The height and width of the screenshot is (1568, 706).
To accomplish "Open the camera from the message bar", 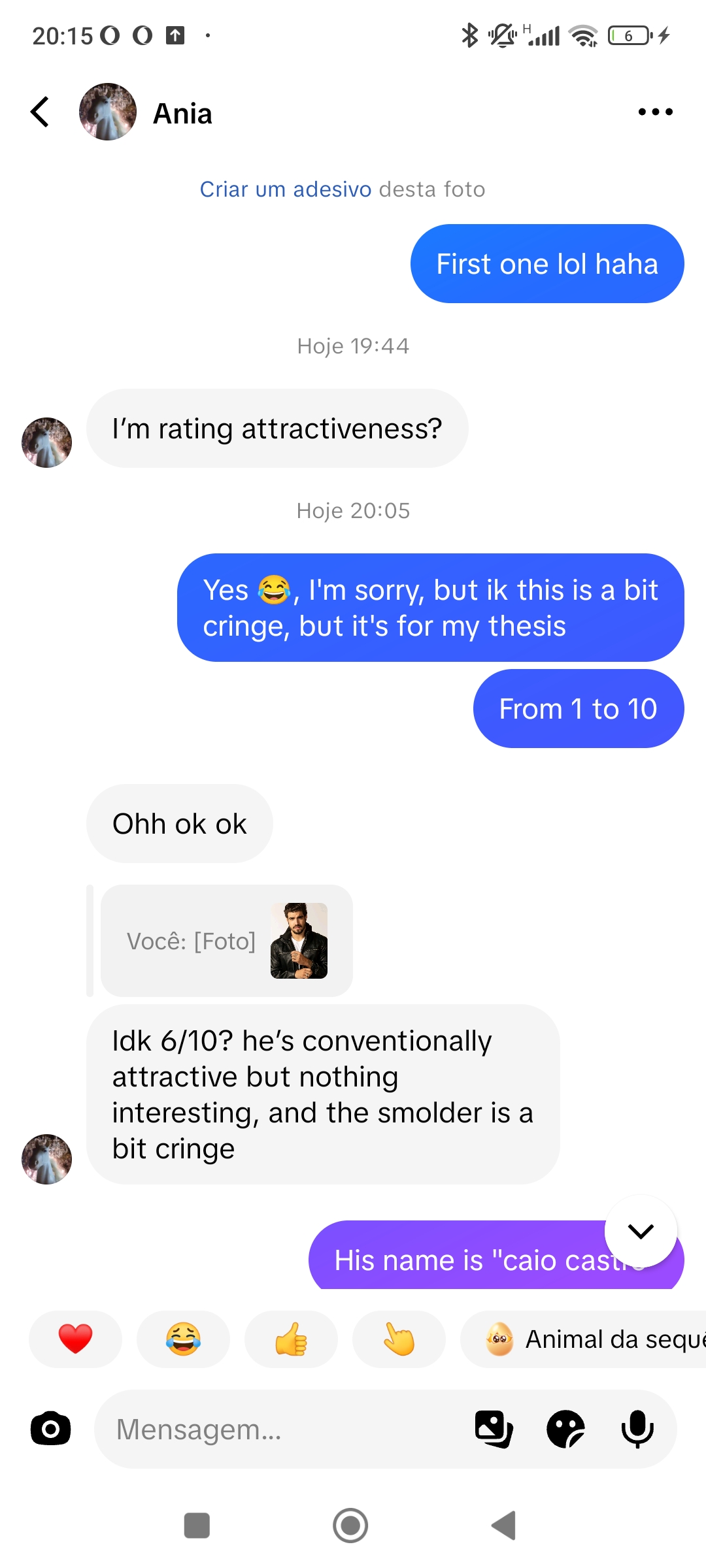I will [x=50, y=1429].
